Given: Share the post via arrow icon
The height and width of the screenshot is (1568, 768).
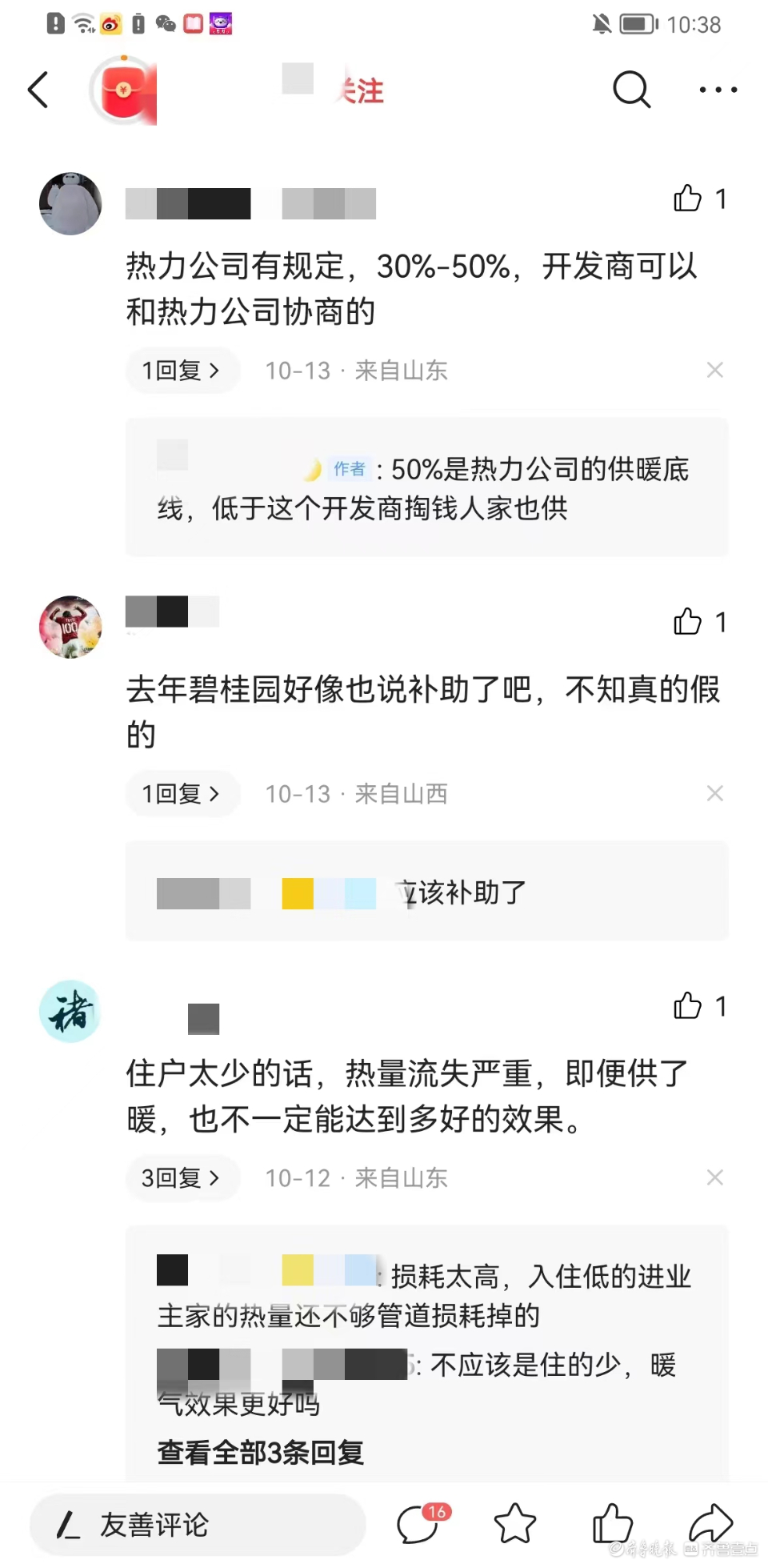Looking at the screenshot, I should pos(710,1522).
